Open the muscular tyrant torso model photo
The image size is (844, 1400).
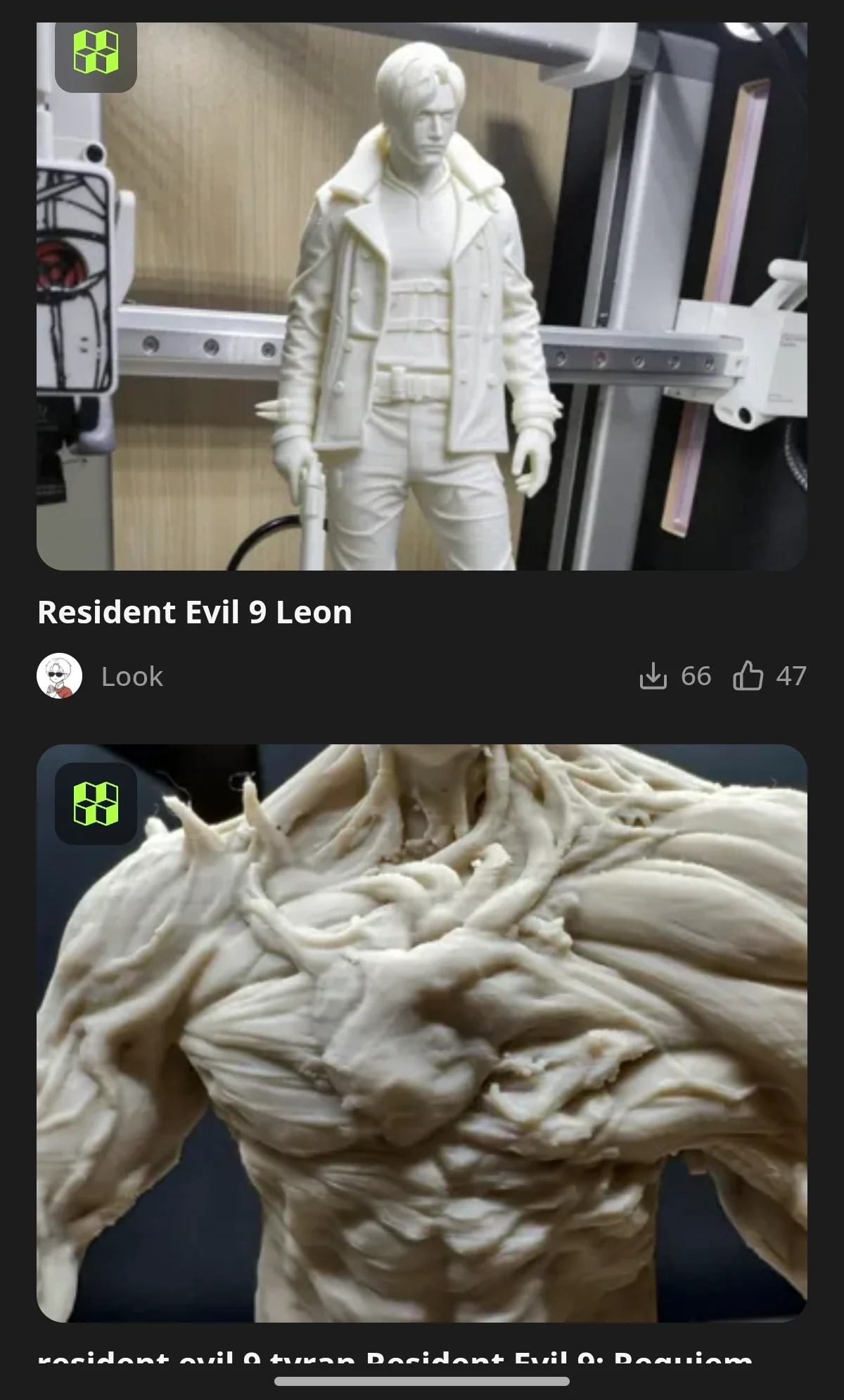(x=422, y=1034)
